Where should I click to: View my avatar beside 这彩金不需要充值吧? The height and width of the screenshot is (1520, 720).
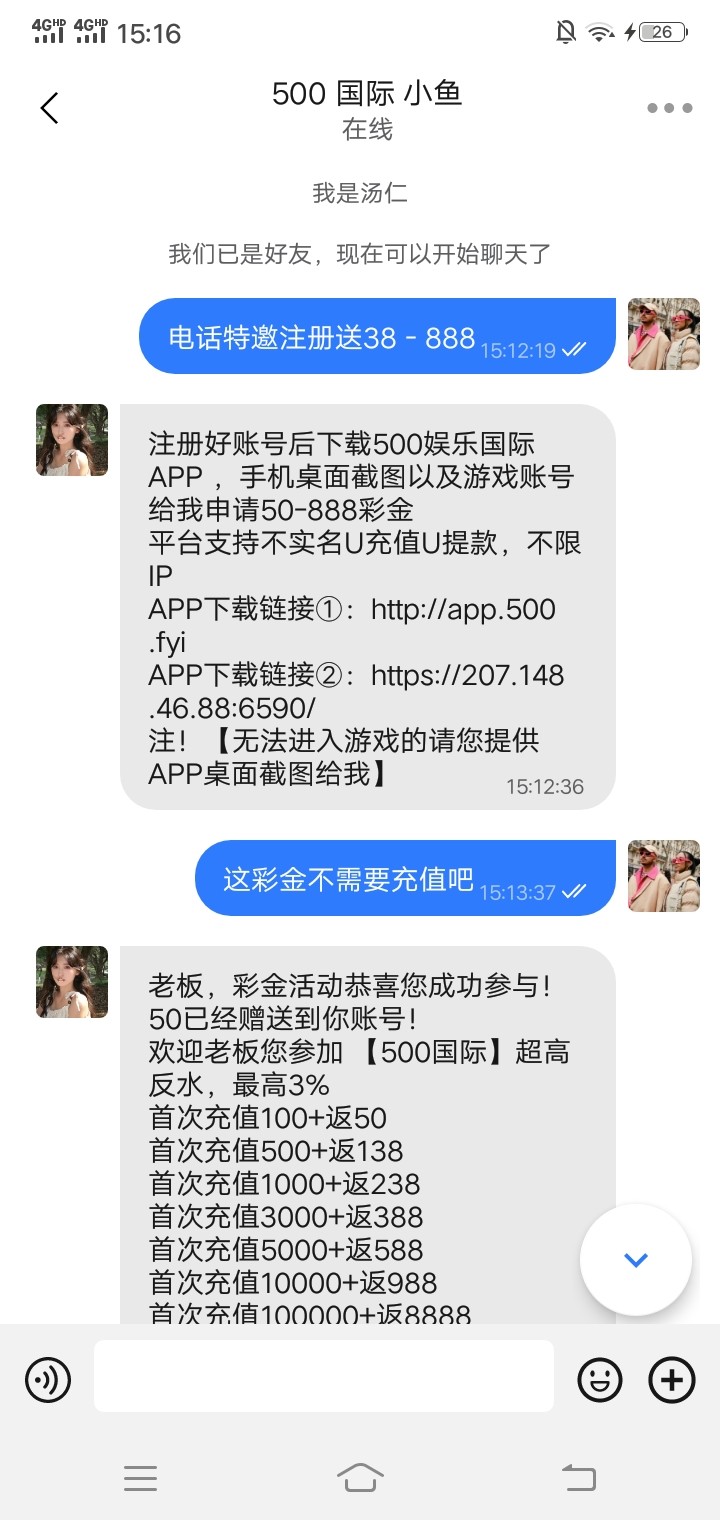664,876
